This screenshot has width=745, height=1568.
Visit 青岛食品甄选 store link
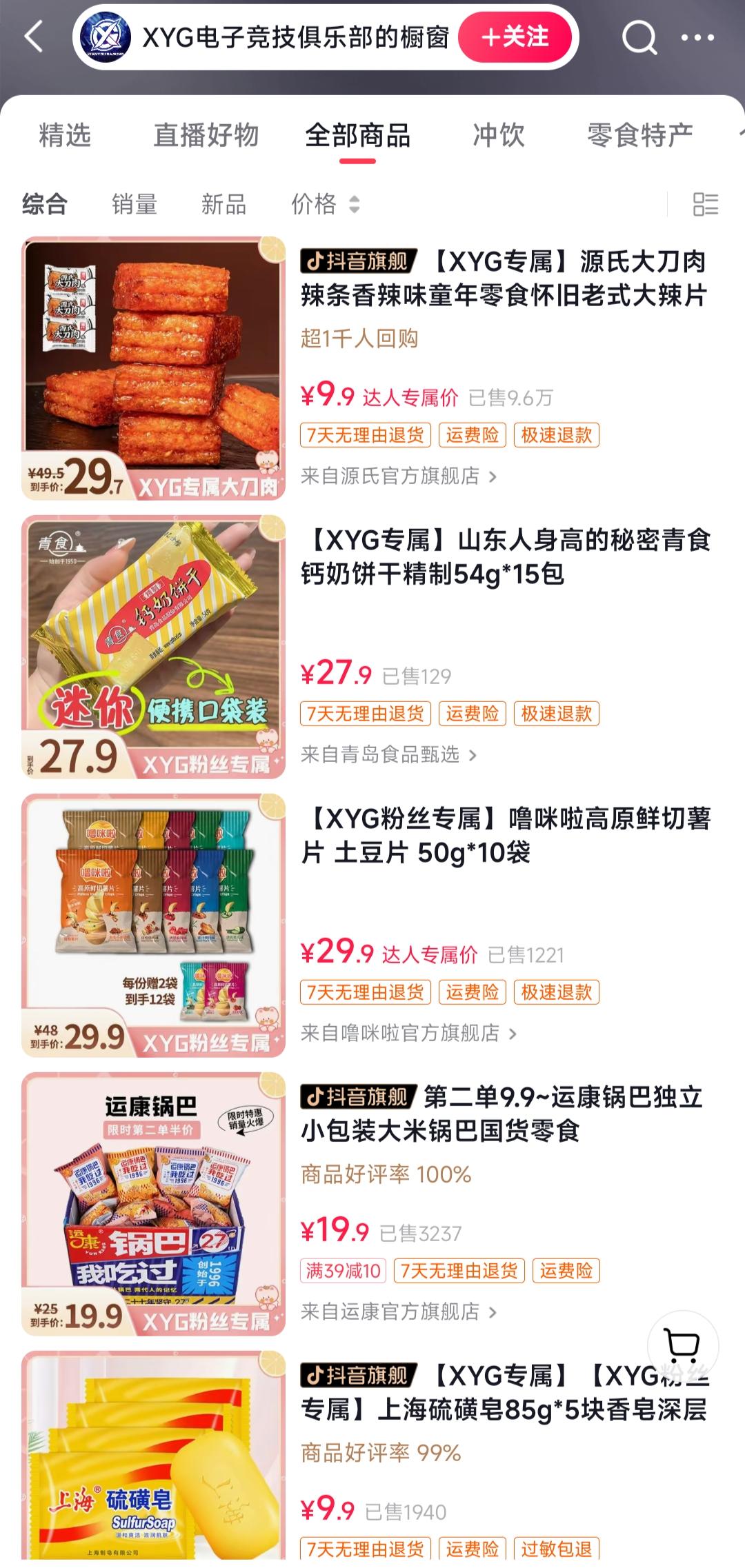pos(388,754)
